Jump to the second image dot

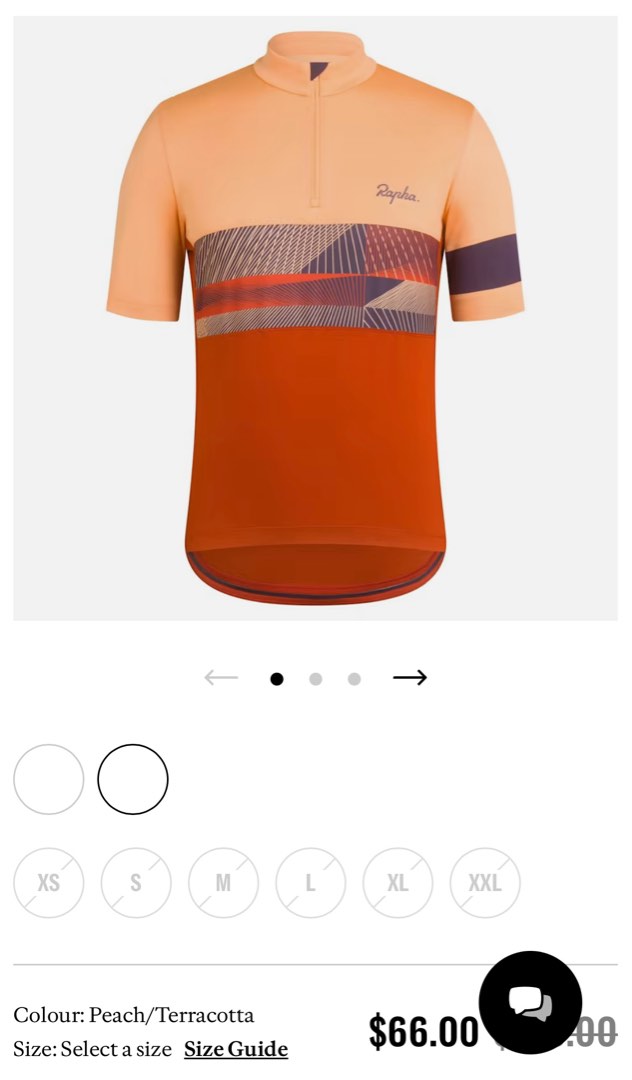click(x=315, y=679)
